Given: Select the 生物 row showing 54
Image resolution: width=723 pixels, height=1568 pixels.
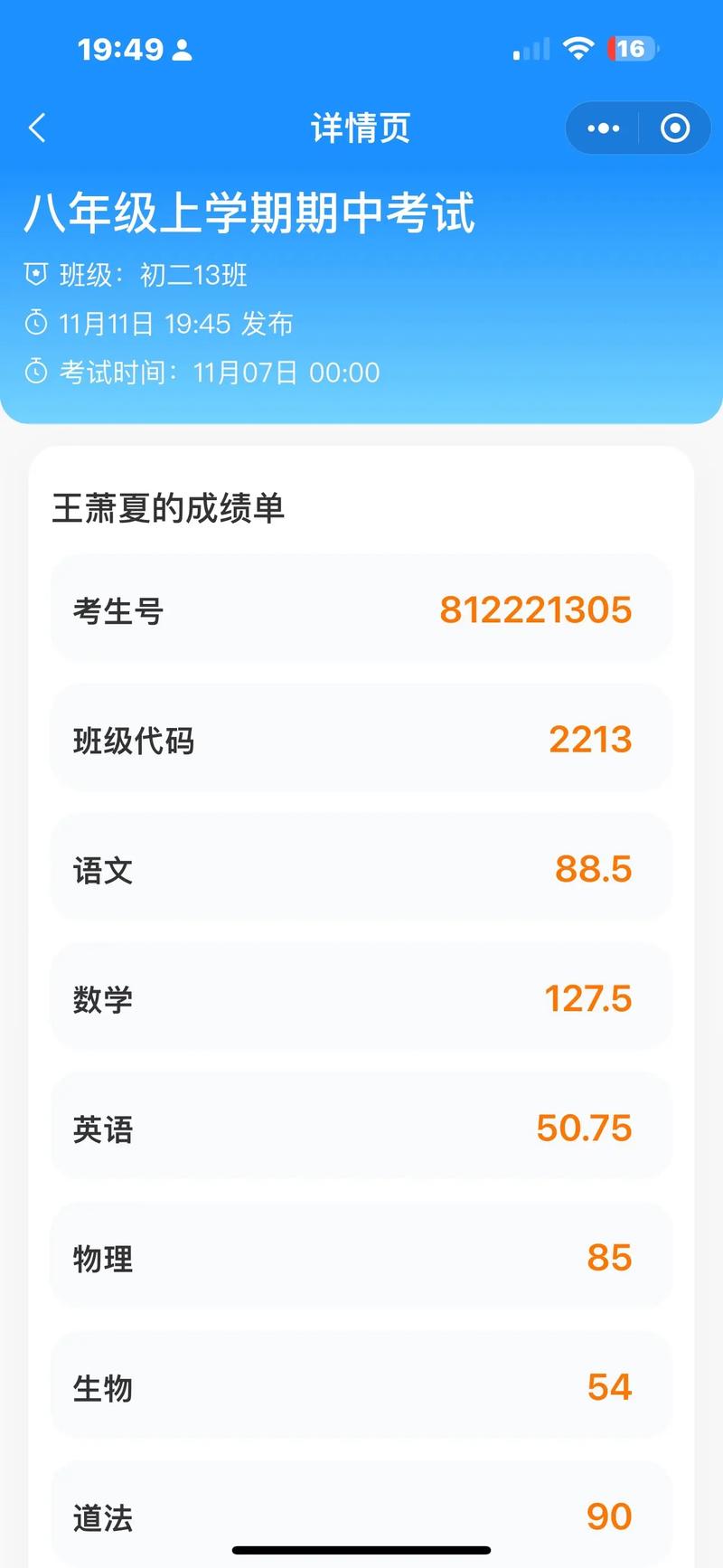Looking at the screenshot, I should [361, 1386].
